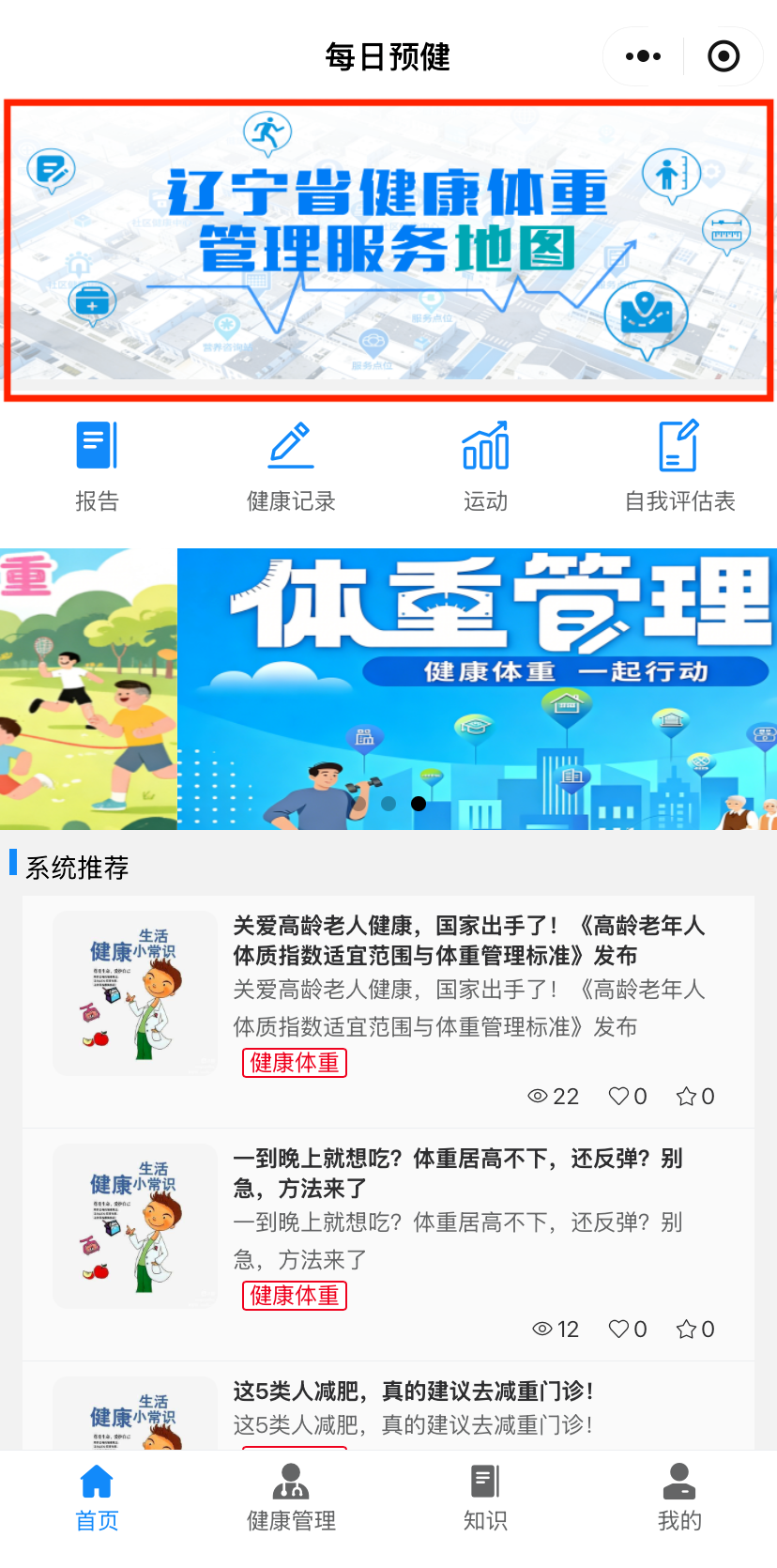Open the 我的 tab
Image resolution: width=777 pixels, height=1568 pixels.
click(679, 1498)
